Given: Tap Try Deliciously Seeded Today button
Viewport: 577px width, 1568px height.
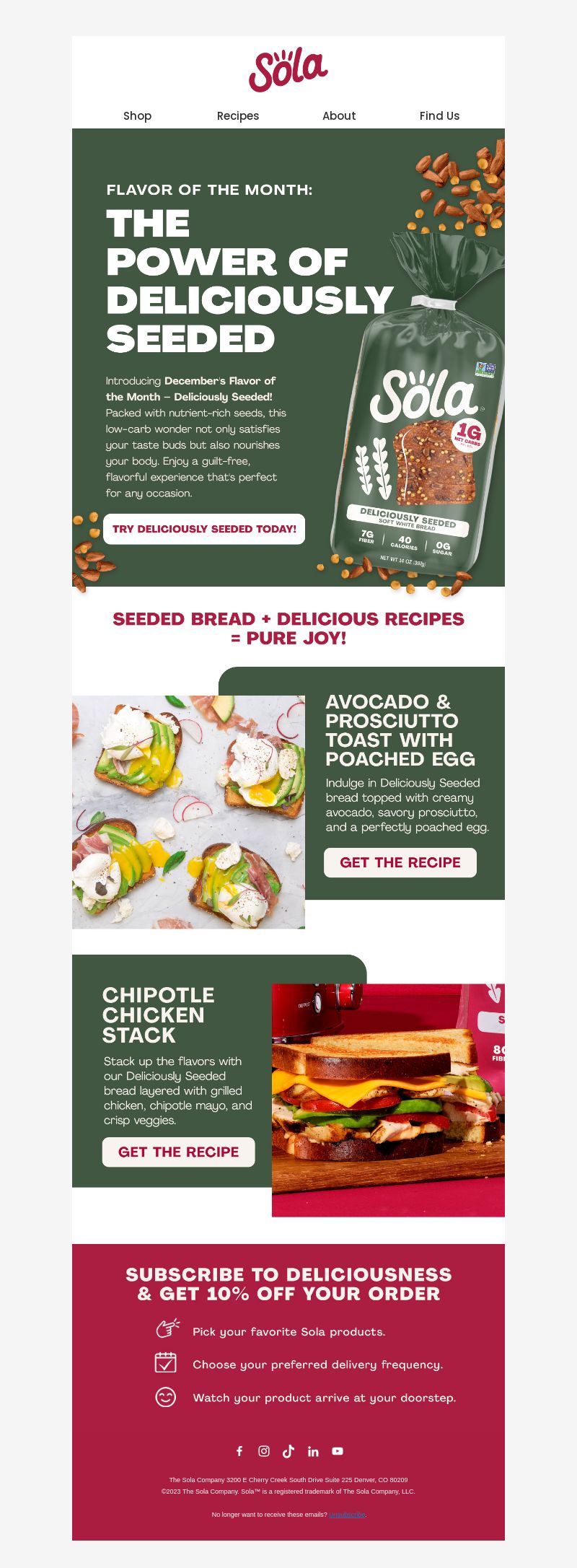Looking at the screenshot, I should [x=204, y=529].
